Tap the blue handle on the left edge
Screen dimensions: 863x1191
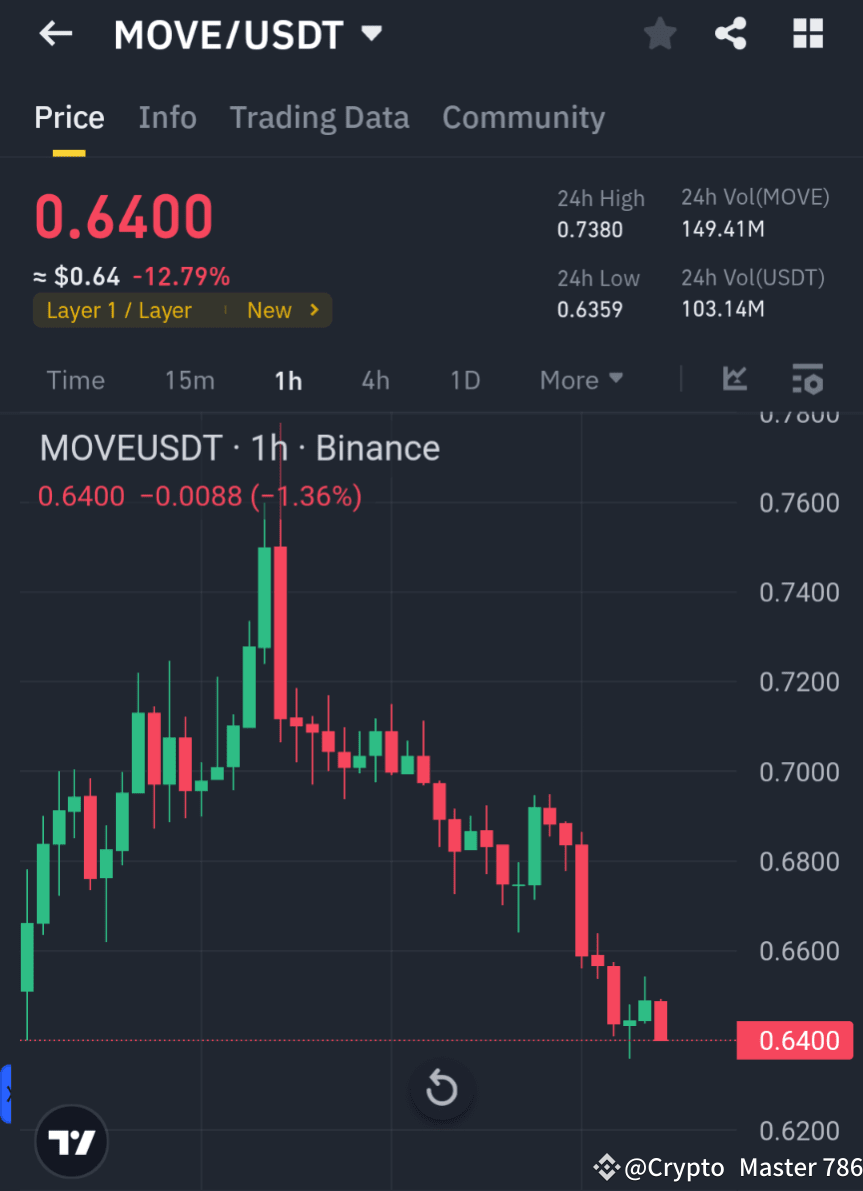(6, 1094)
